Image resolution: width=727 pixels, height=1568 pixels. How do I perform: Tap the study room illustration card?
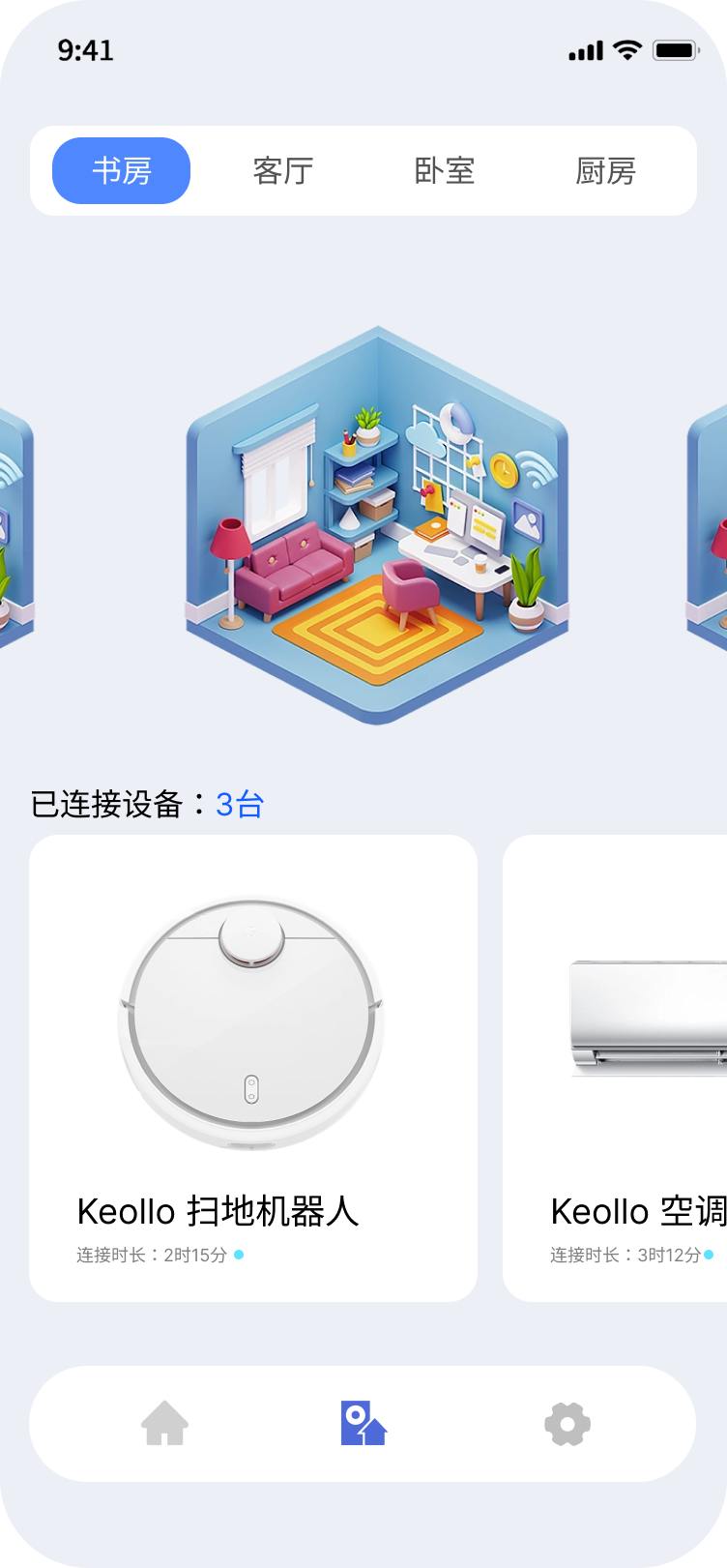click(377, 525)
